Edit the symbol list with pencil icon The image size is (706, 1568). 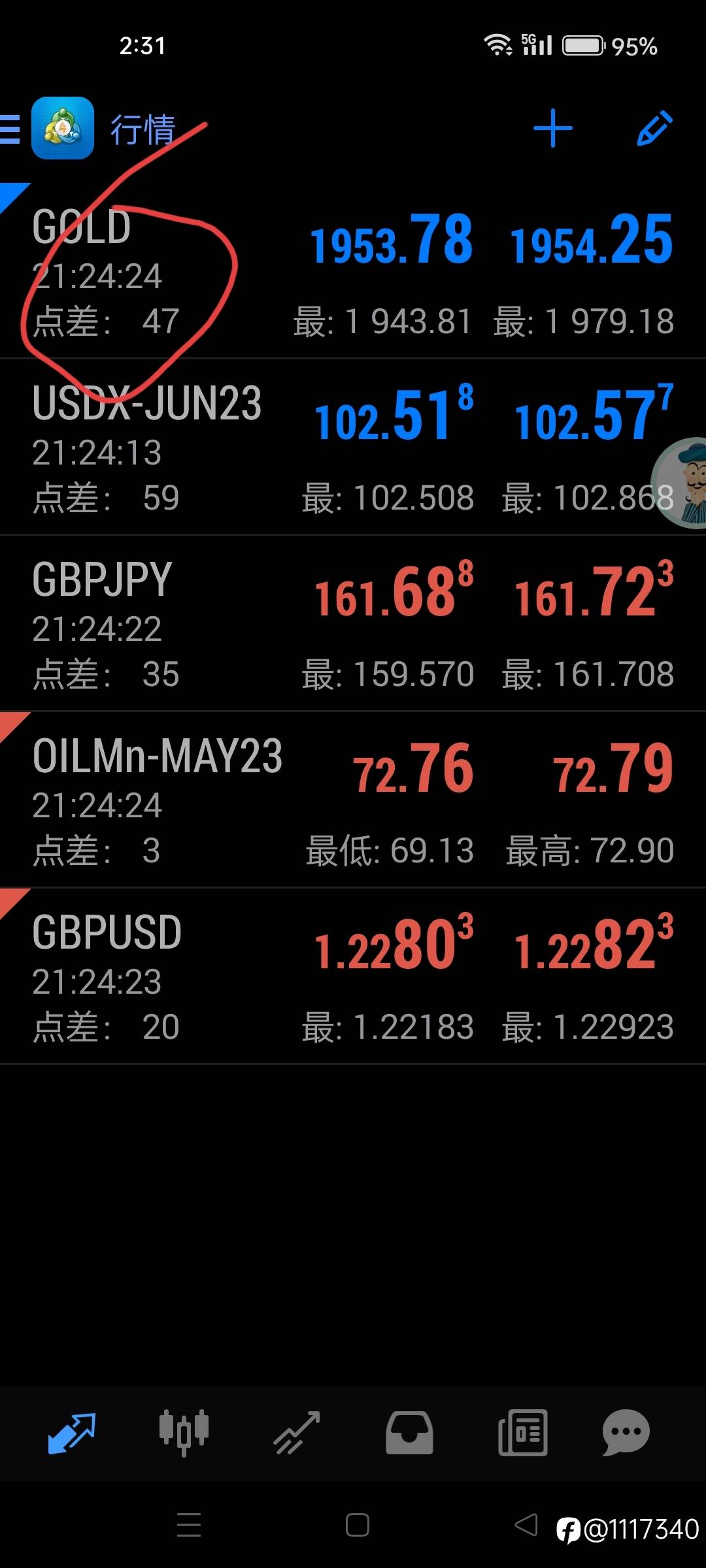click(x=655, y=128)
